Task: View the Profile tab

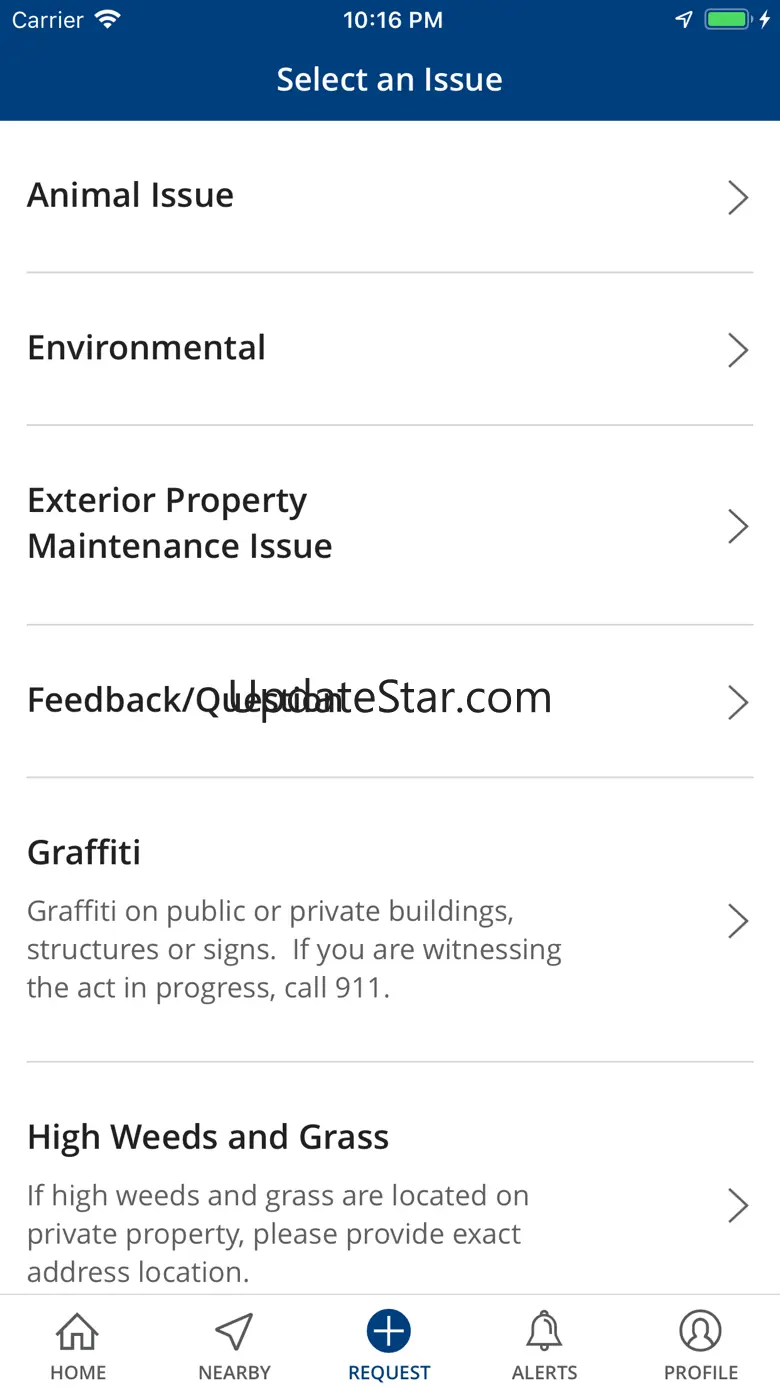Action: point(701,1345)
